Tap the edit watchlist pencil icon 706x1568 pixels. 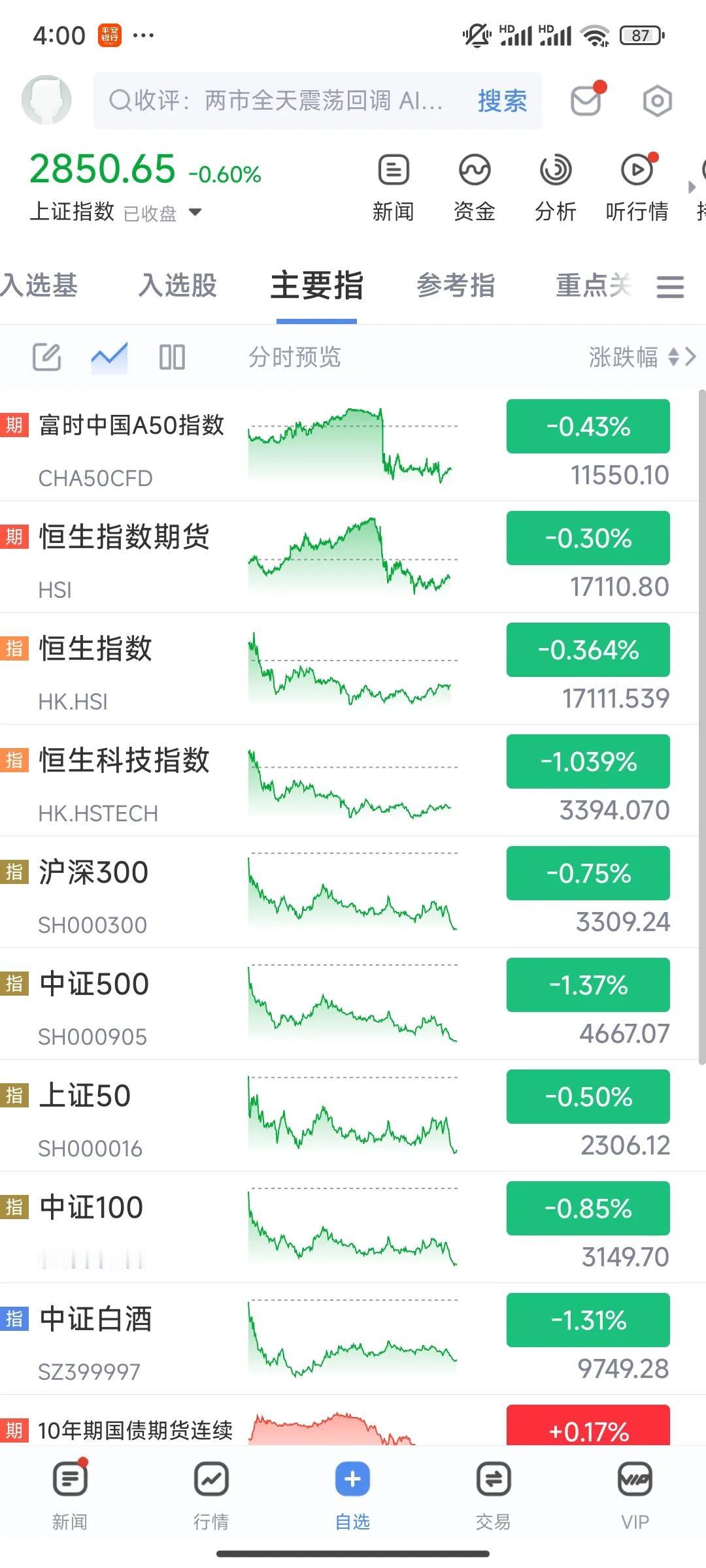click(47, 357)
